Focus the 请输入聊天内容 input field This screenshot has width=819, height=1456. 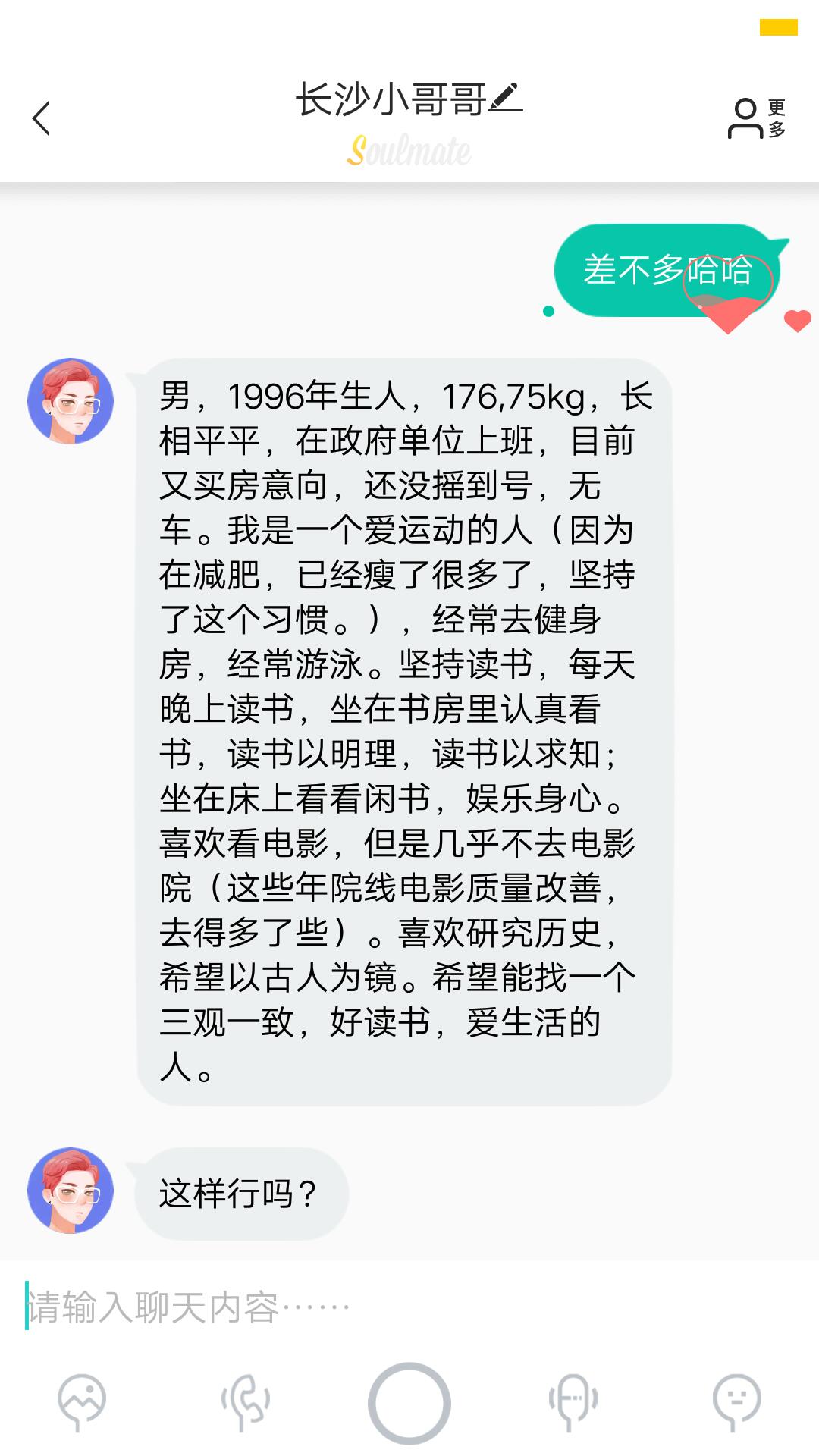click(x=409, y=1306)
